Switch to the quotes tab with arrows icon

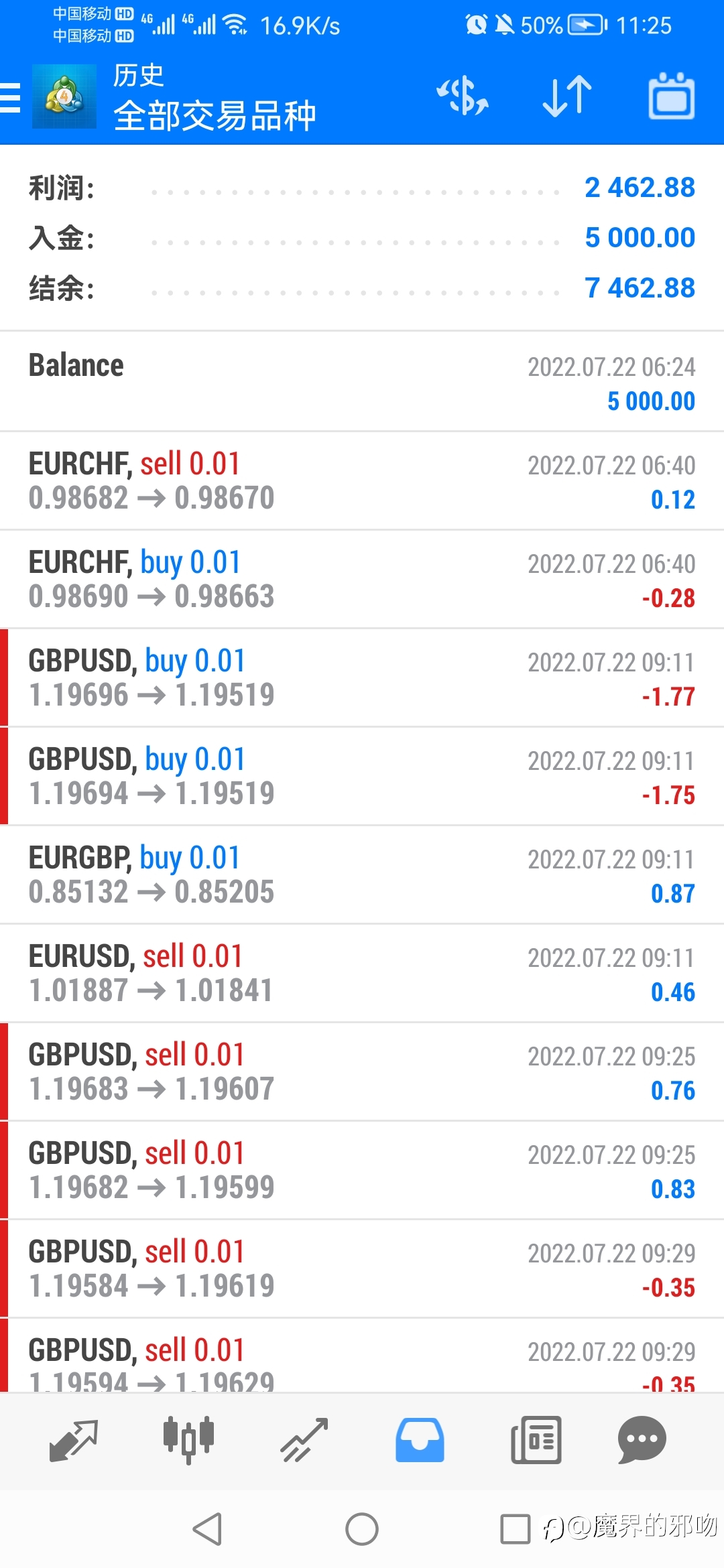[74, 1440]
